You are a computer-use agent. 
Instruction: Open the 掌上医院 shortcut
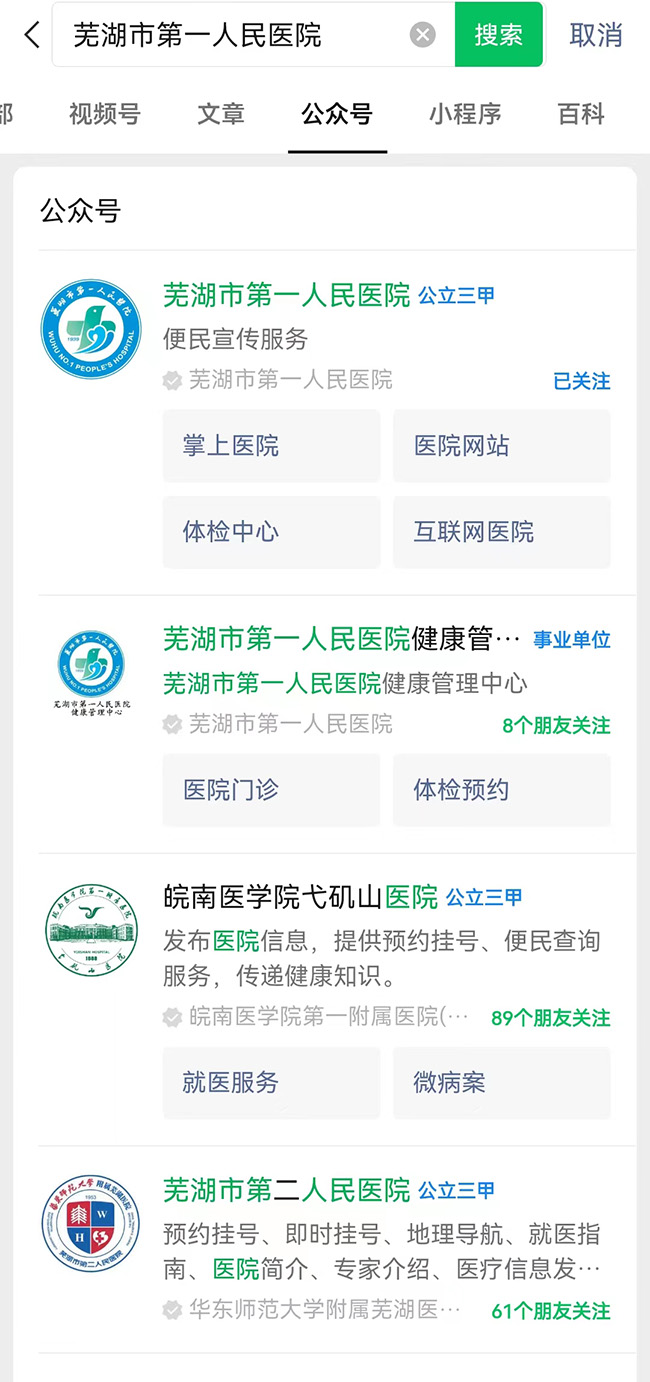click(271, 446)
